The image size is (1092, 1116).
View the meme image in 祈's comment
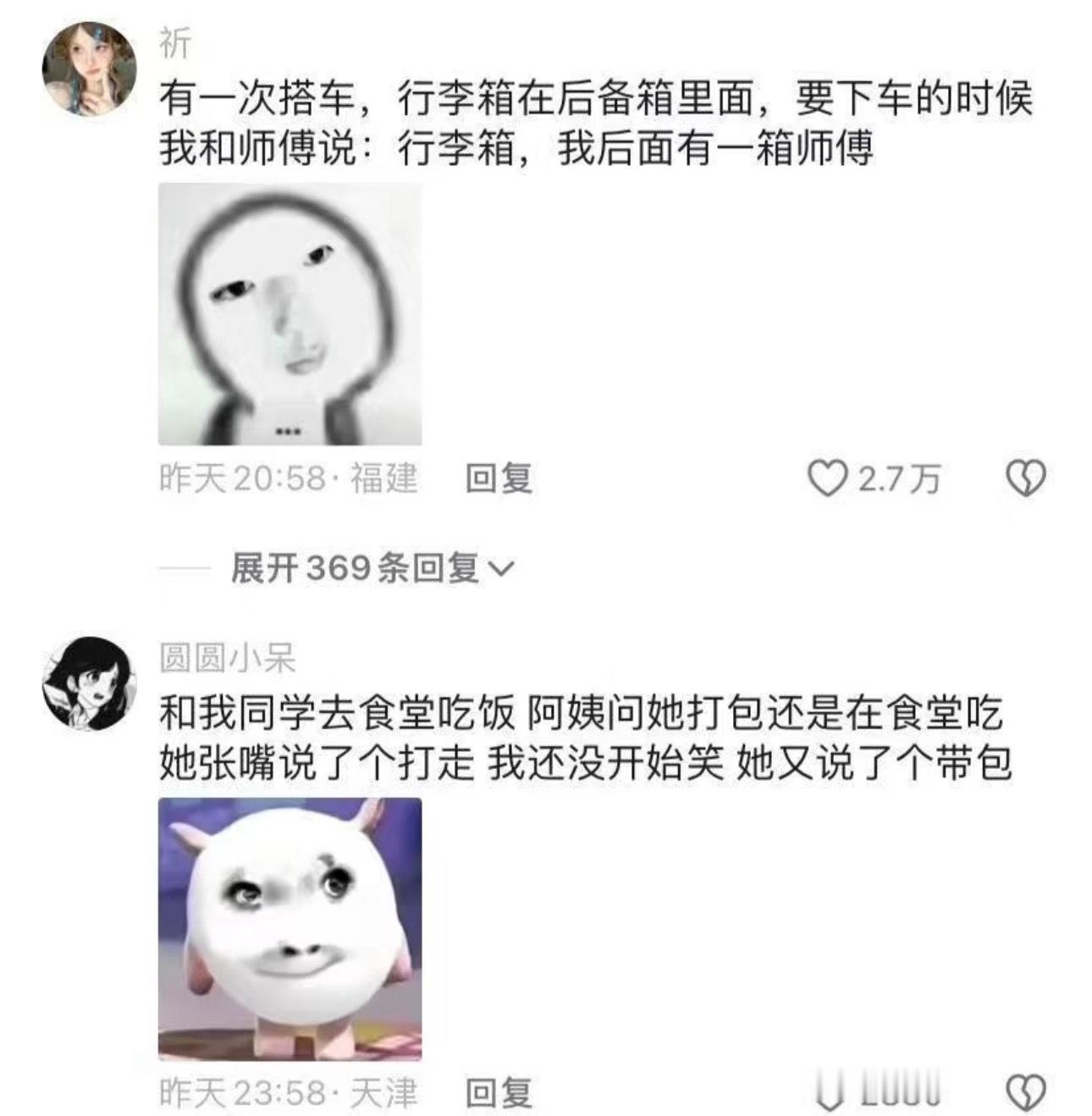(290, 314)
